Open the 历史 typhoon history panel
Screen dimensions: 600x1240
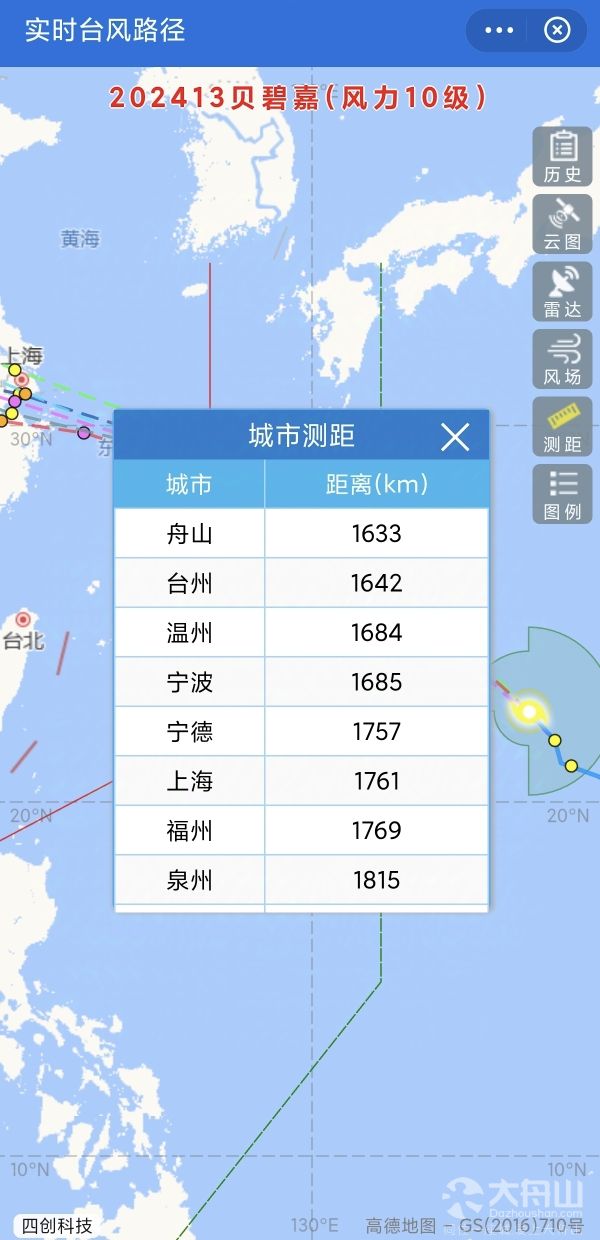(x=562, y=157)
